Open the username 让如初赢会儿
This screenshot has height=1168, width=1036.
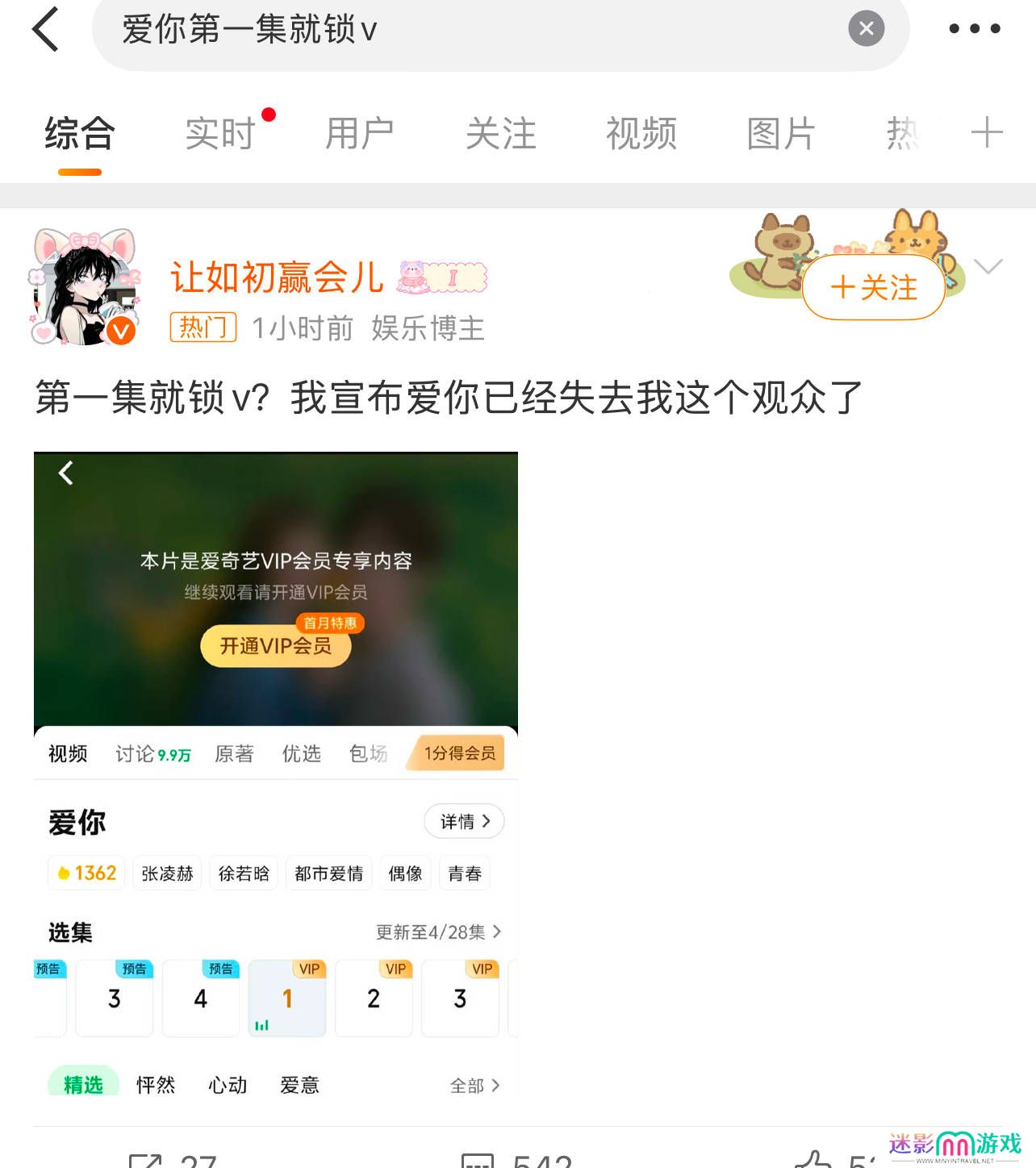[277, 277]
